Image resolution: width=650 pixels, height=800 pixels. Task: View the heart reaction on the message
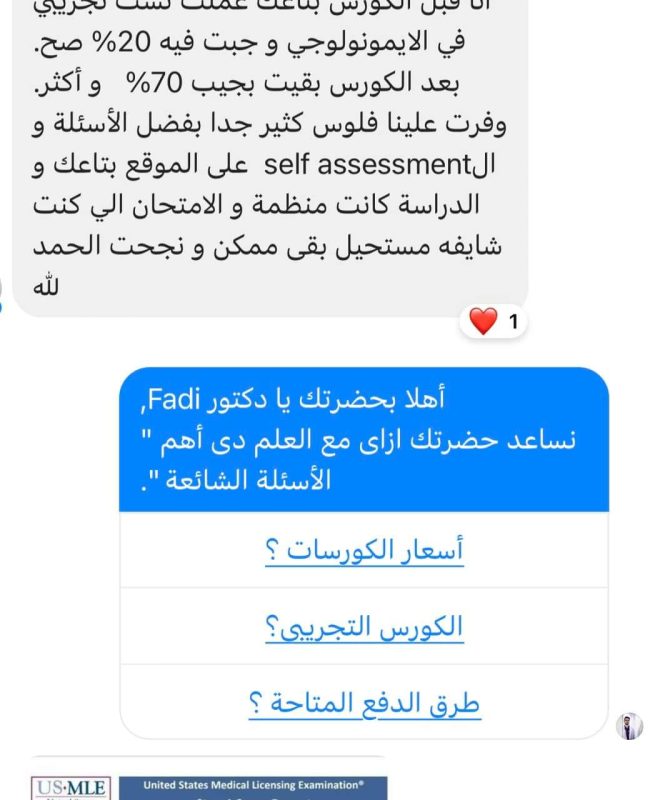(x=495, y=322)
